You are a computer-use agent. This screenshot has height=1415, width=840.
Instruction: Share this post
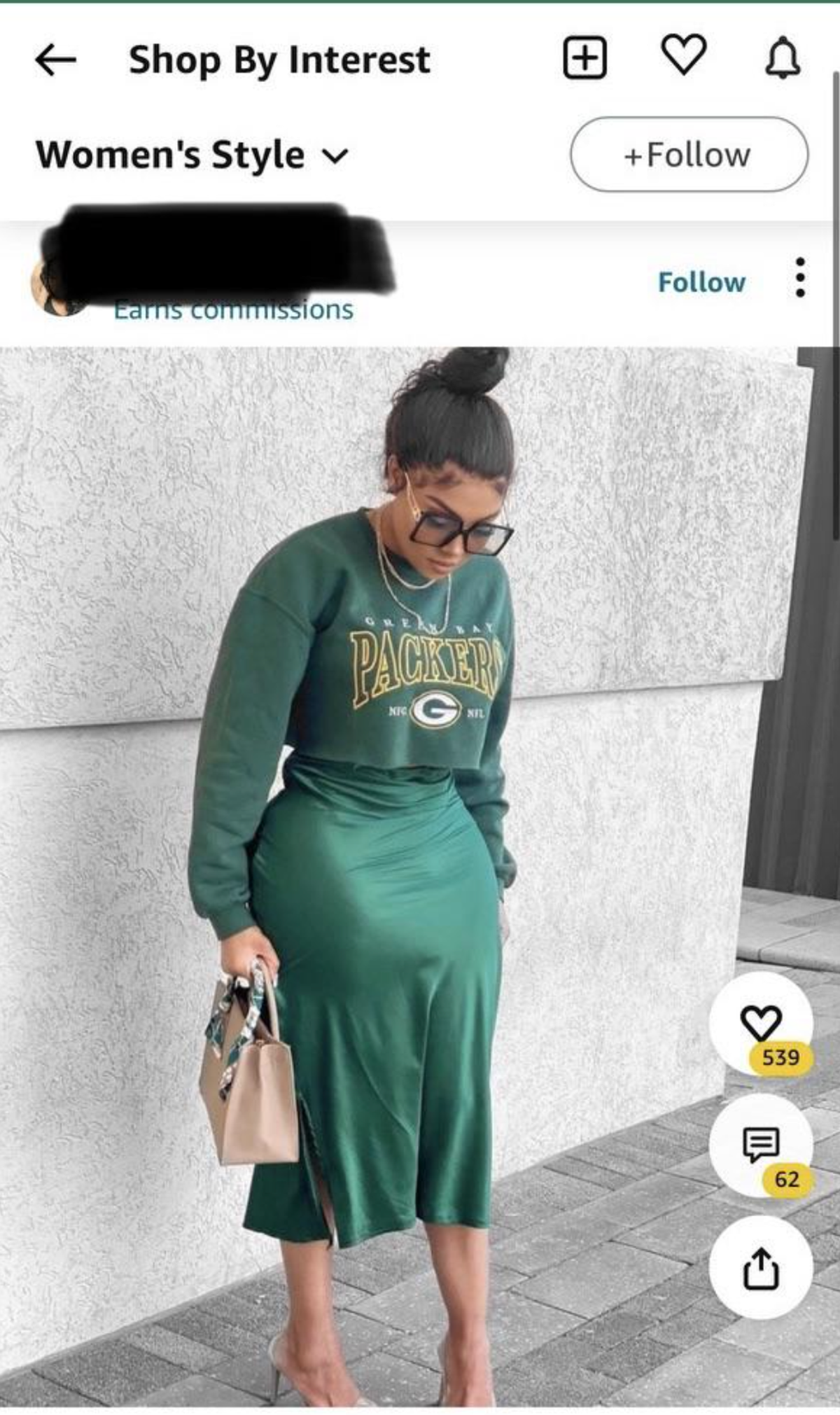coord(761,1268)
